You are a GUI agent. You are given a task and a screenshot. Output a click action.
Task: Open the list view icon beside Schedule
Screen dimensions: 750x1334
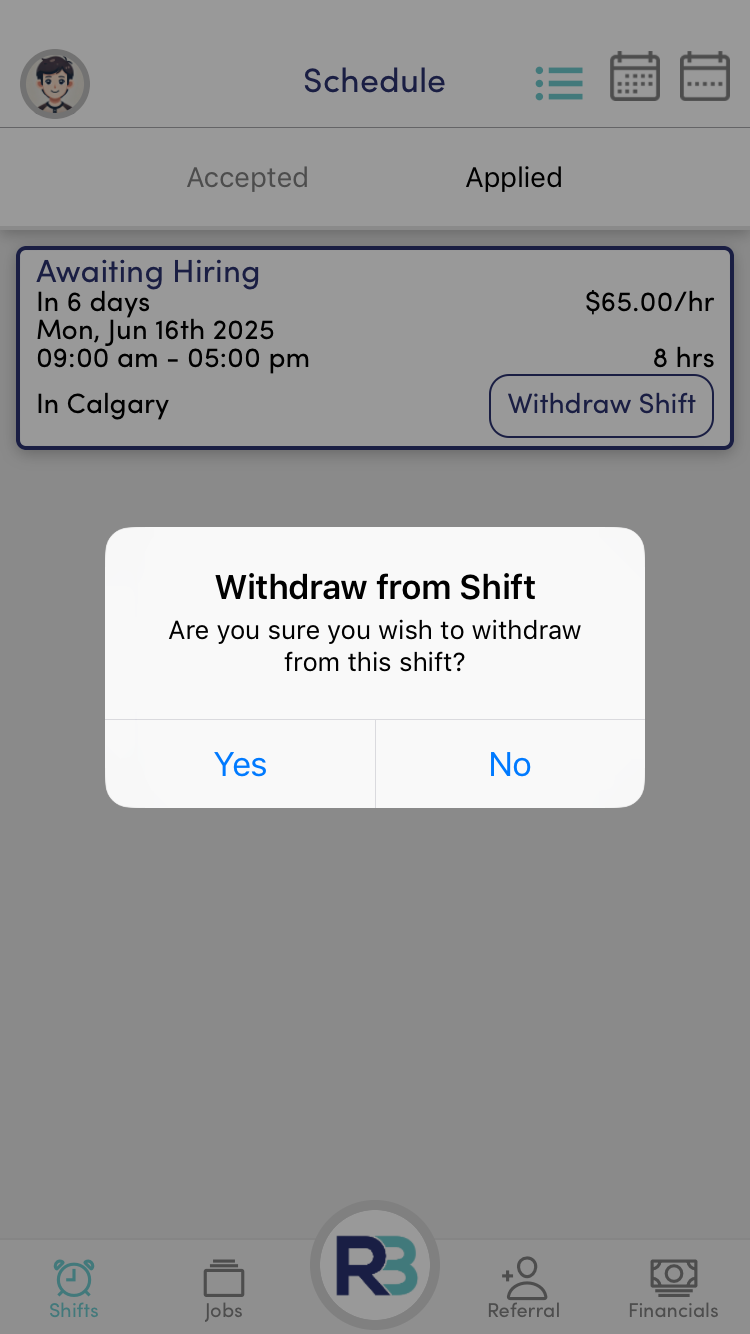[559, 82]
